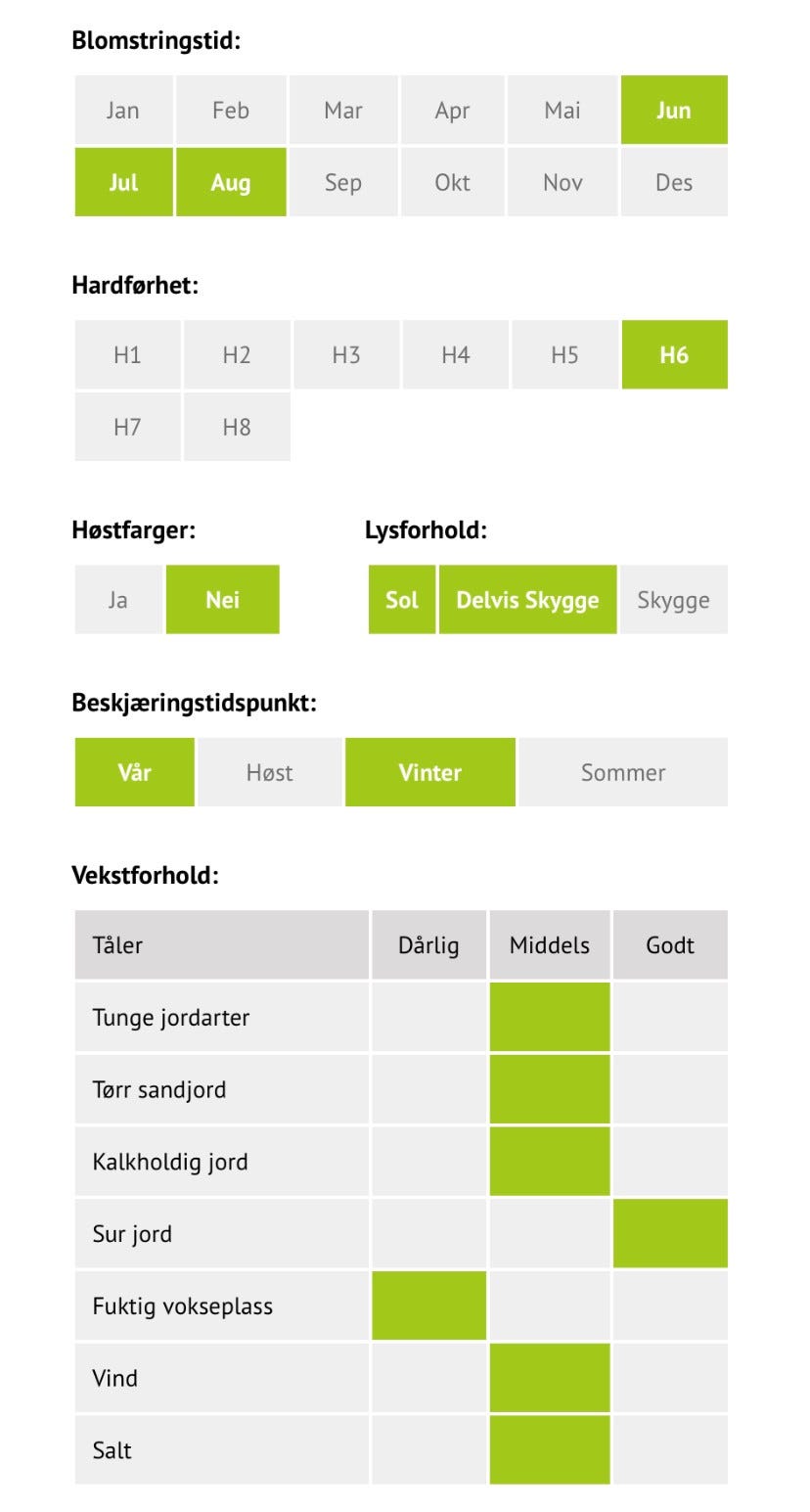This screenshot has height=1512, width=810.
Task: Deselect Jun from Blomstringstid
Action: 674,110
